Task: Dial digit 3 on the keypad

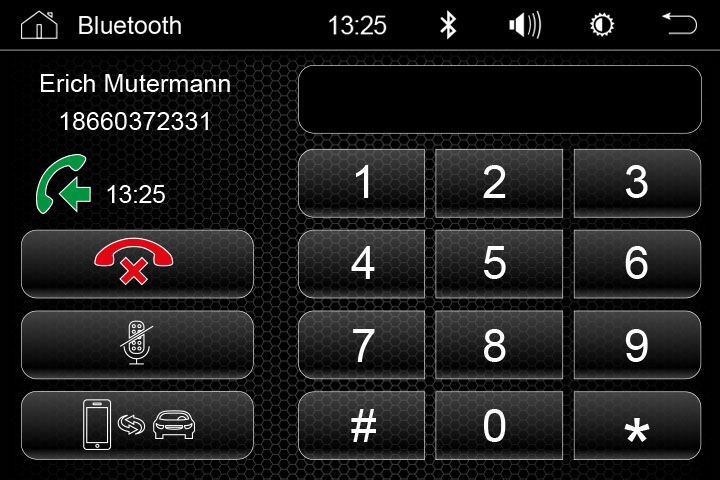Action: (636, 183)
